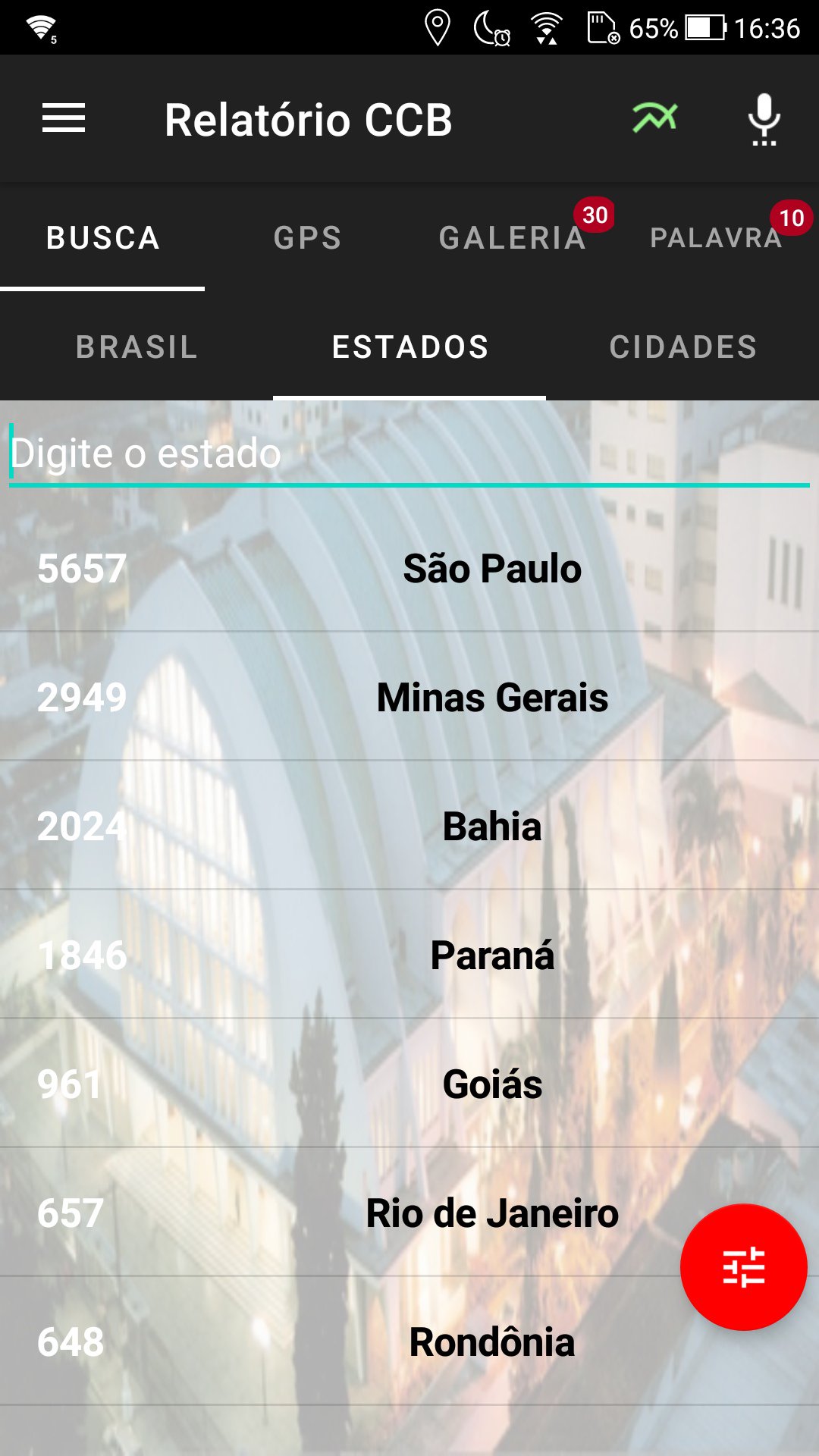The image size is (819, 1456).
Task: Select Bahia in the list
Action: coord(409,825)
